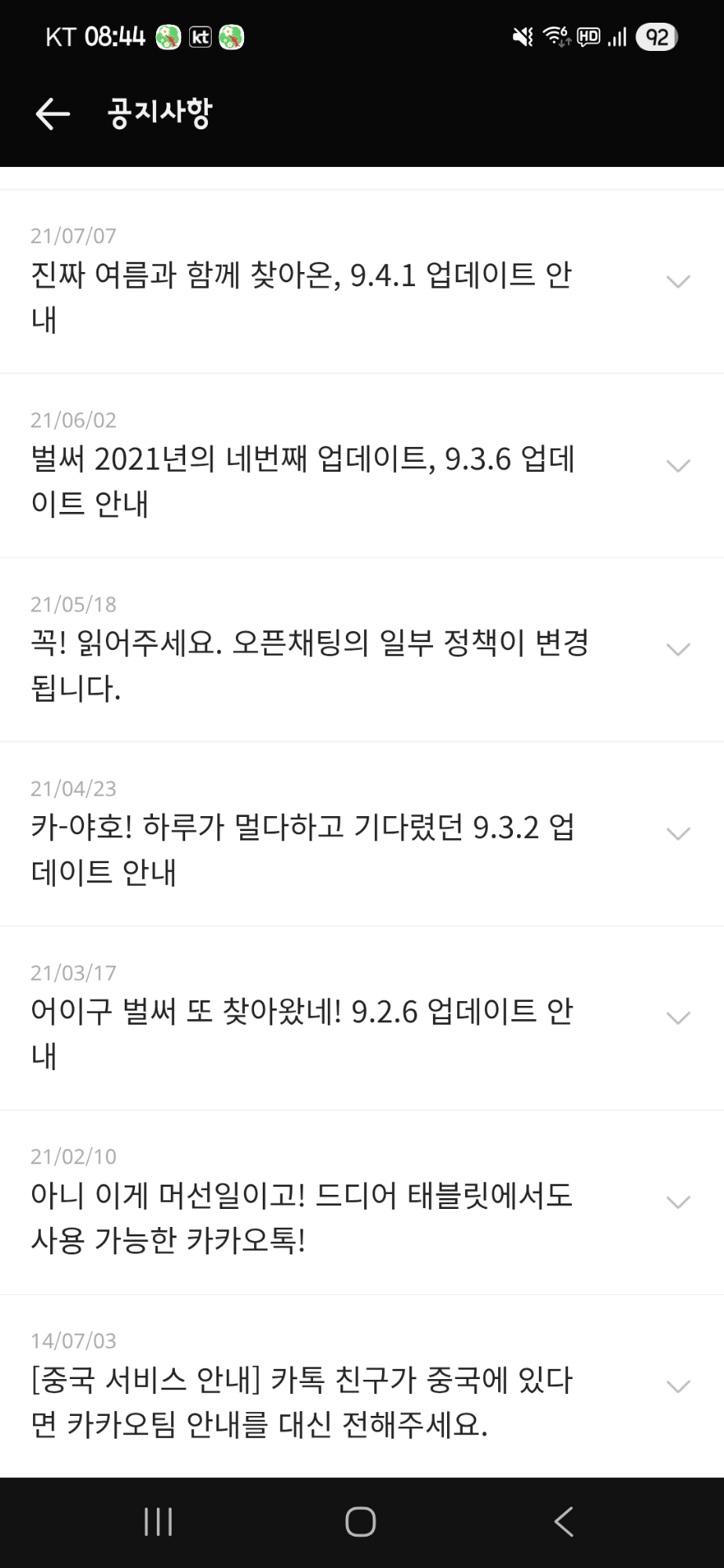Expand the 9.2.6 업데이트 안내 notice
This screenshot has height=1568, width=724.
[x=677, y=1017]
